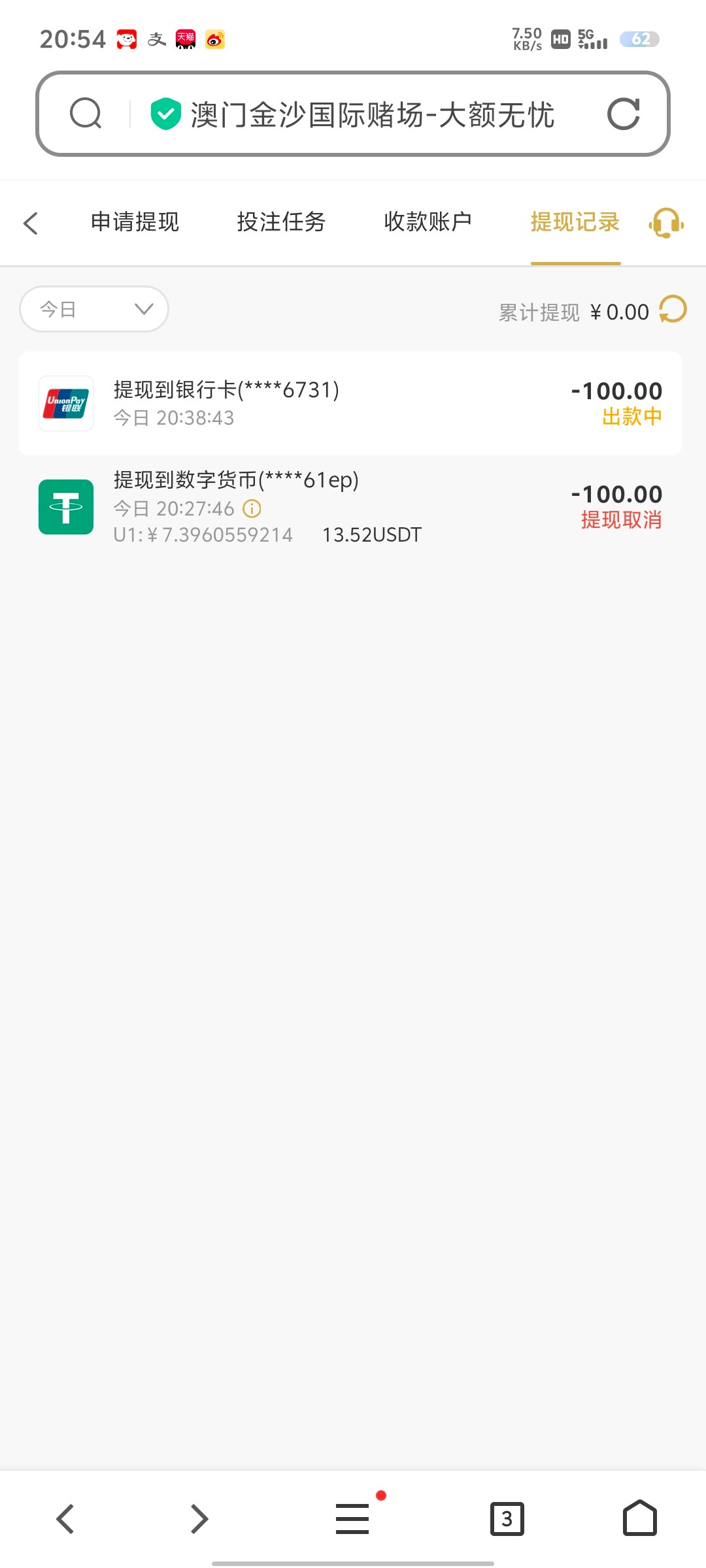Refresh the 累计提现 total

click(673, 310)
